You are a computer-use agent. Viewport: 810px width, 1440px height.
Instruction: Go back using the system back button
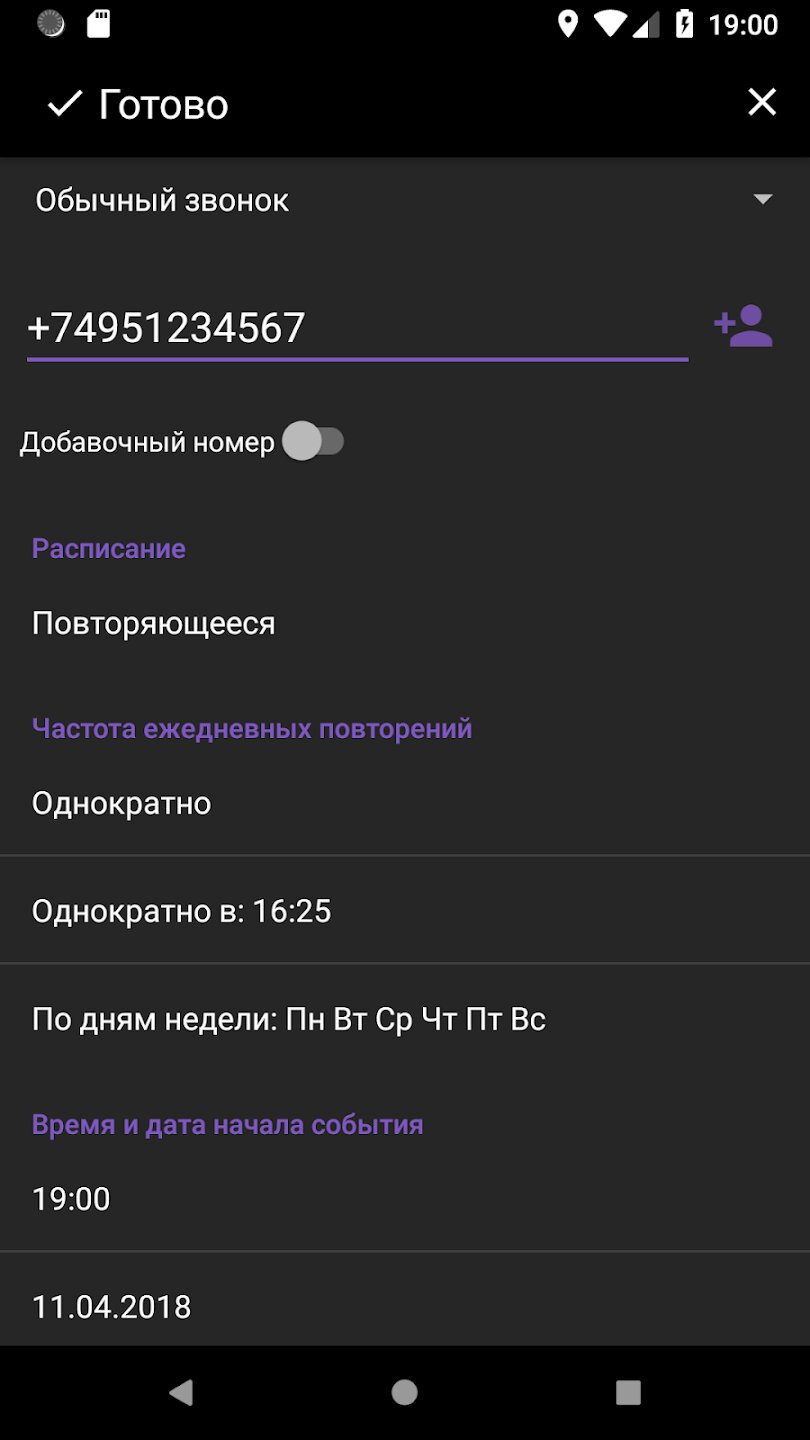[181, 1392]
